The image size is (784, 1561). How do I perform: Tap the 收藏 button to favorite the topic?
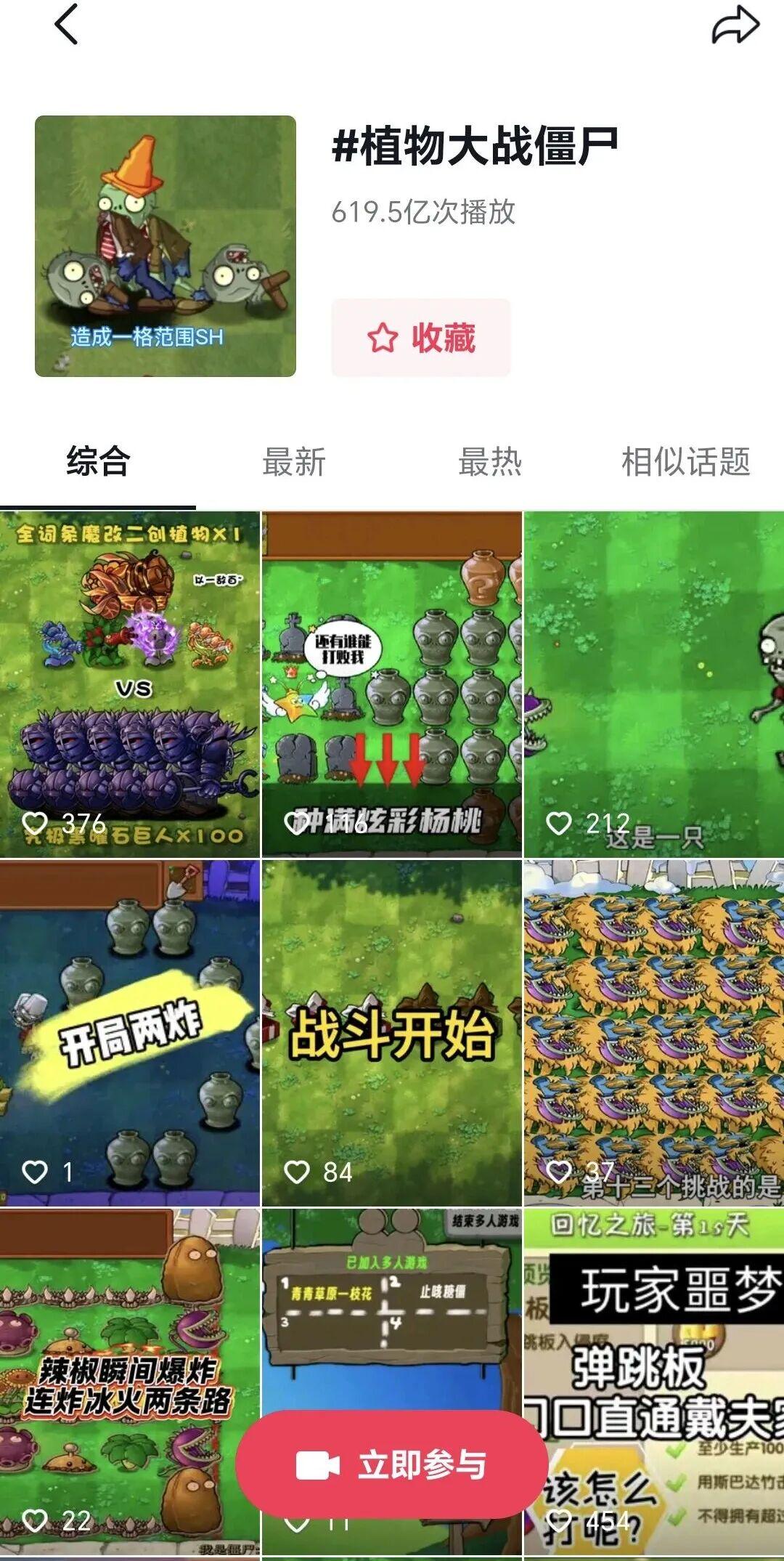pos(421,338)
